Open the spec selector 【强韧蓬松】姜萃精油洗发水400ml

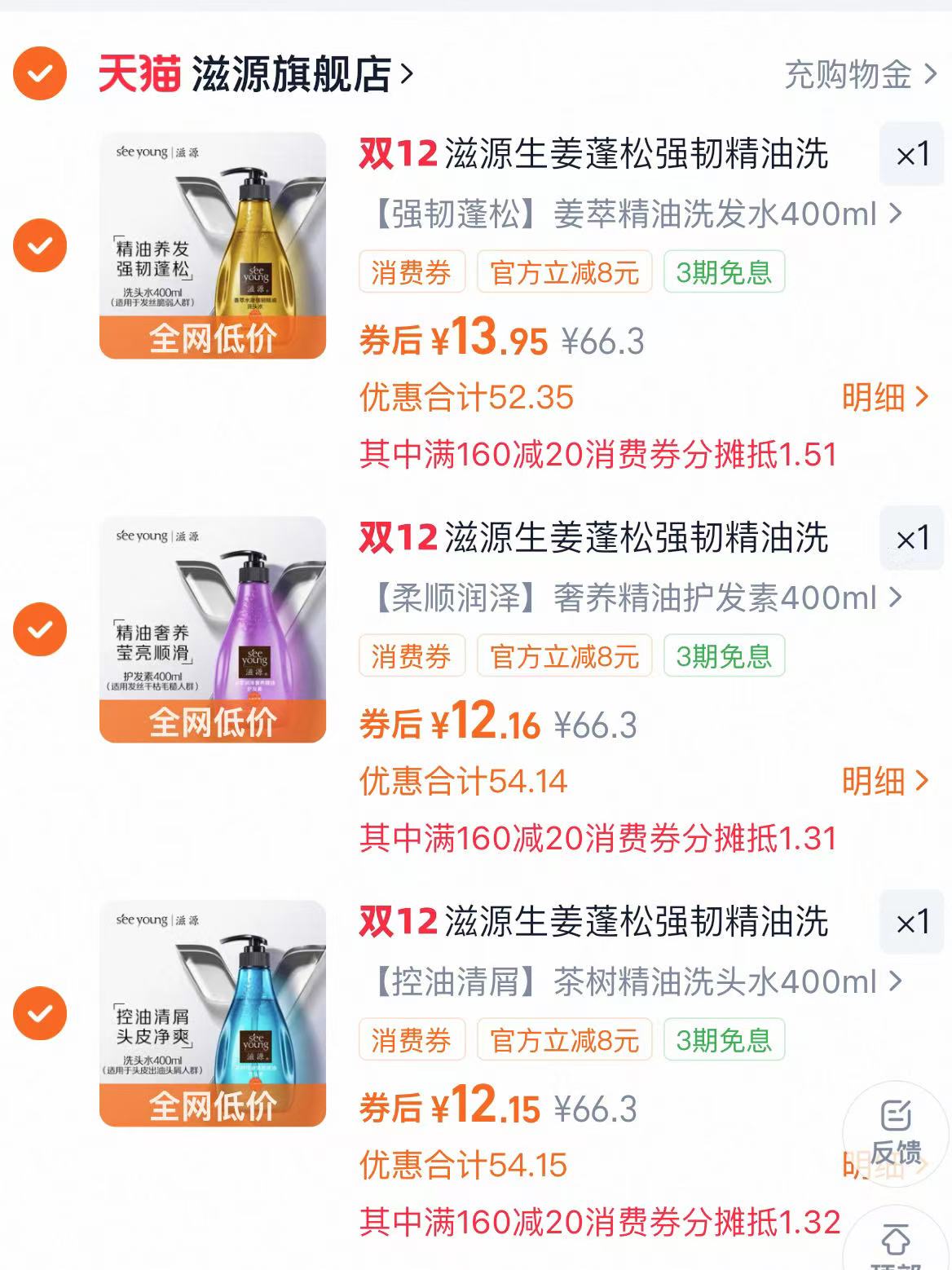click(x=628, y=212)
